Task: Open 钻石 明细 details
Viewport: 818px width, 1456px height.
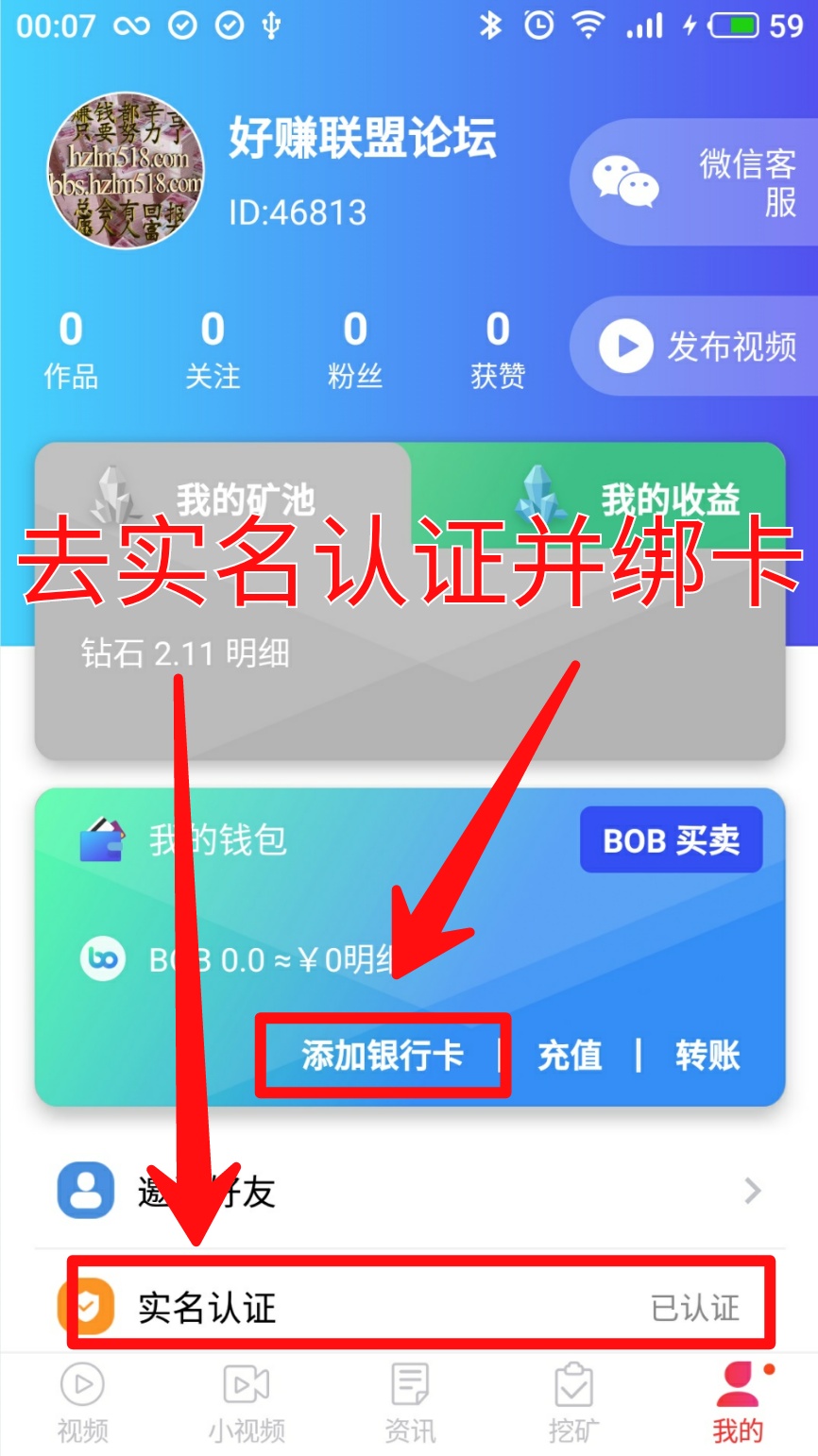Action: 257,653
